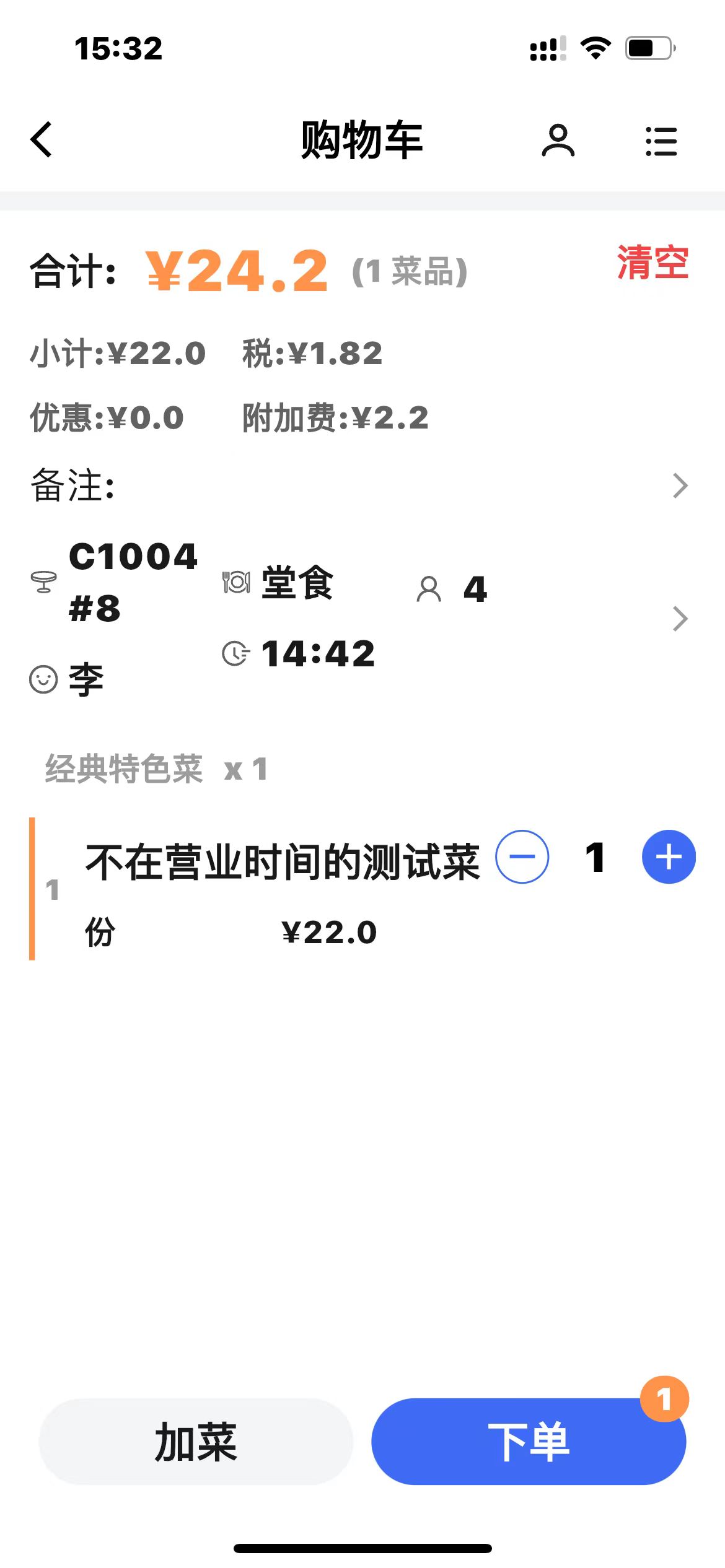Viewport: 725px width, 1568px height.
Task: Open the list menu icon
Action: click(661, 141)
